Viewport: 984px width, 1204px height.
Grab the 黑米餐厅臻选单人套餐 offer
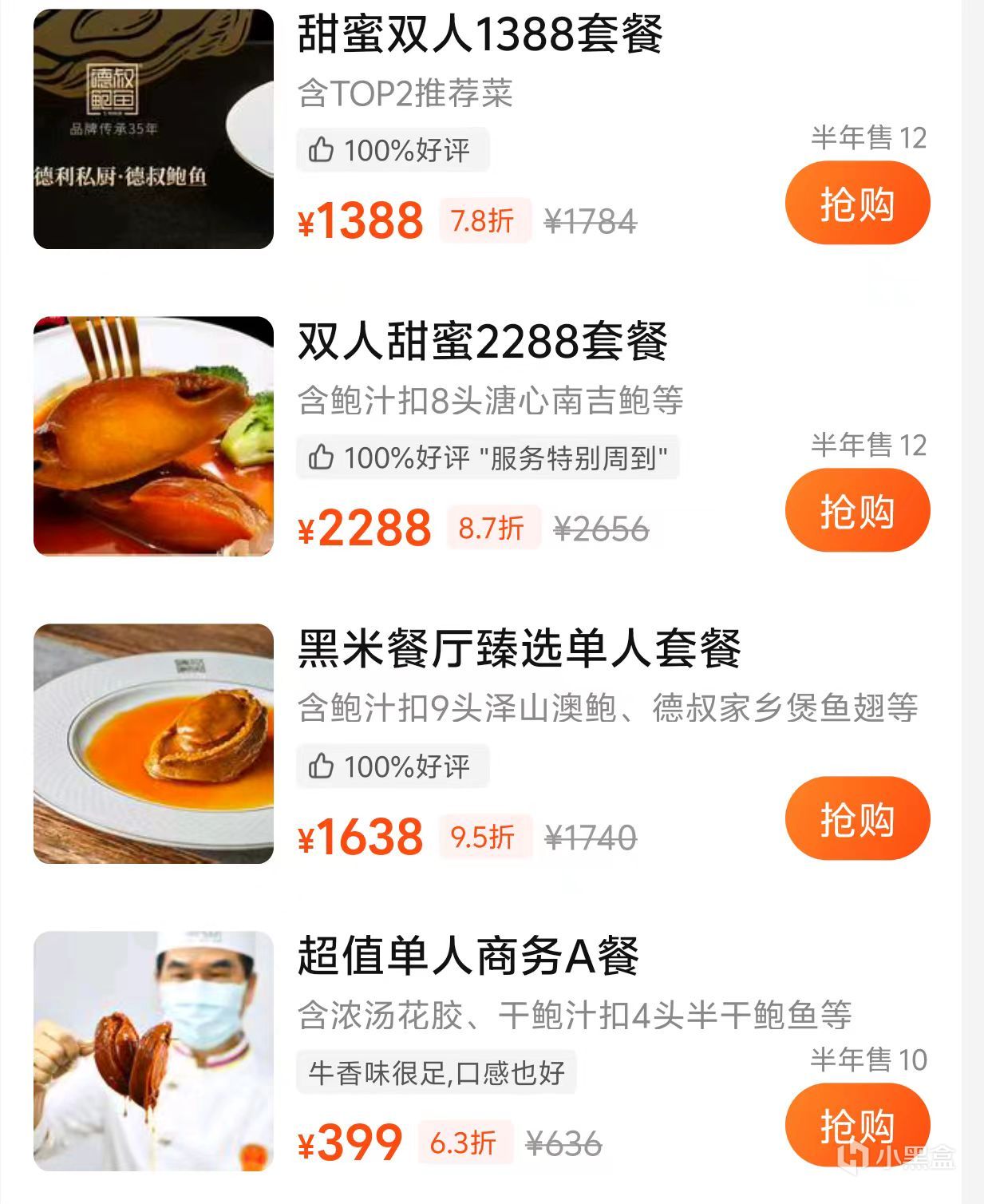pyautogui.click(x=857, y=818)
